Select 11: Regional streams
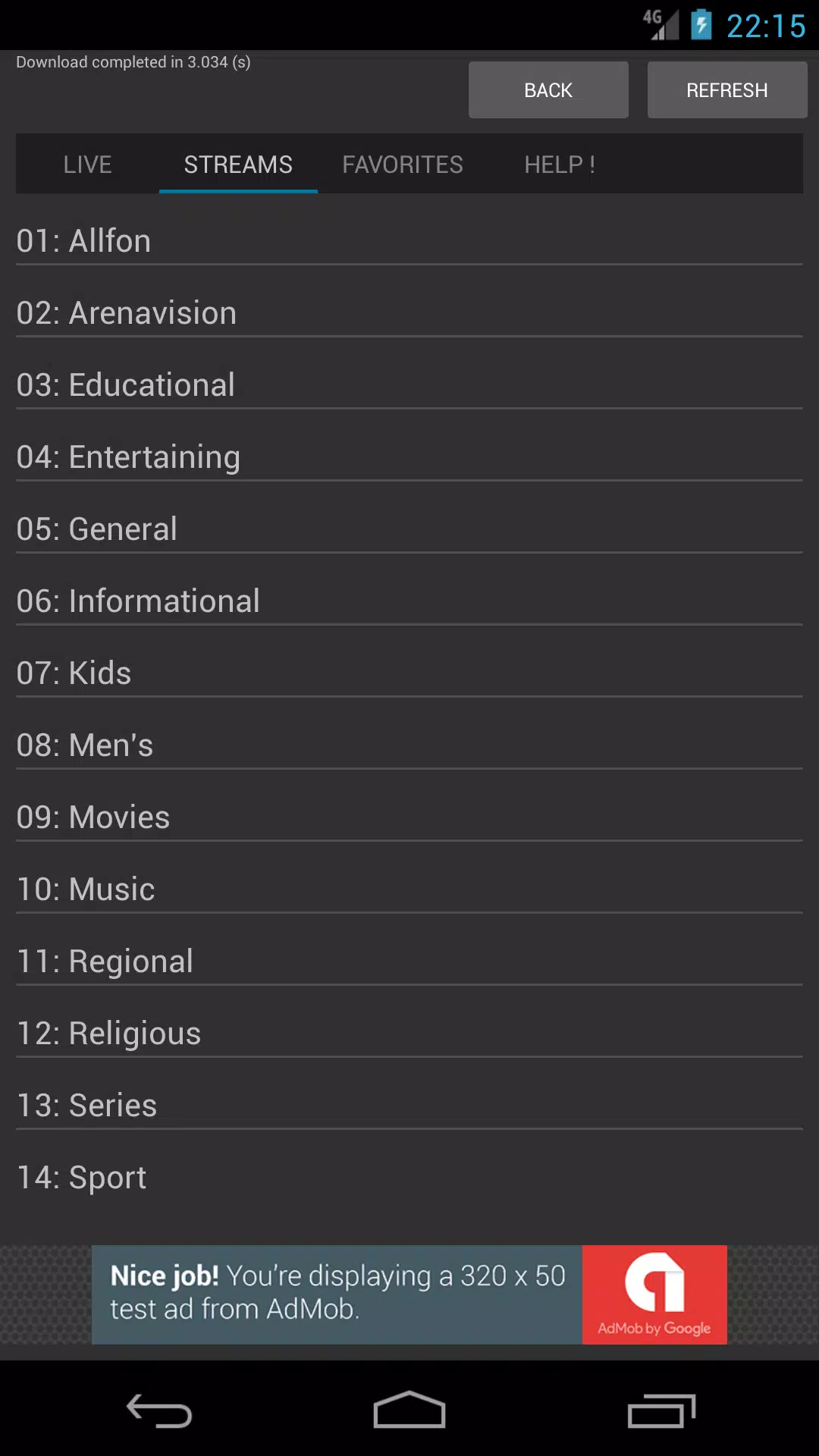Screen dimensions: 819x1456 [x=409, y=962]
